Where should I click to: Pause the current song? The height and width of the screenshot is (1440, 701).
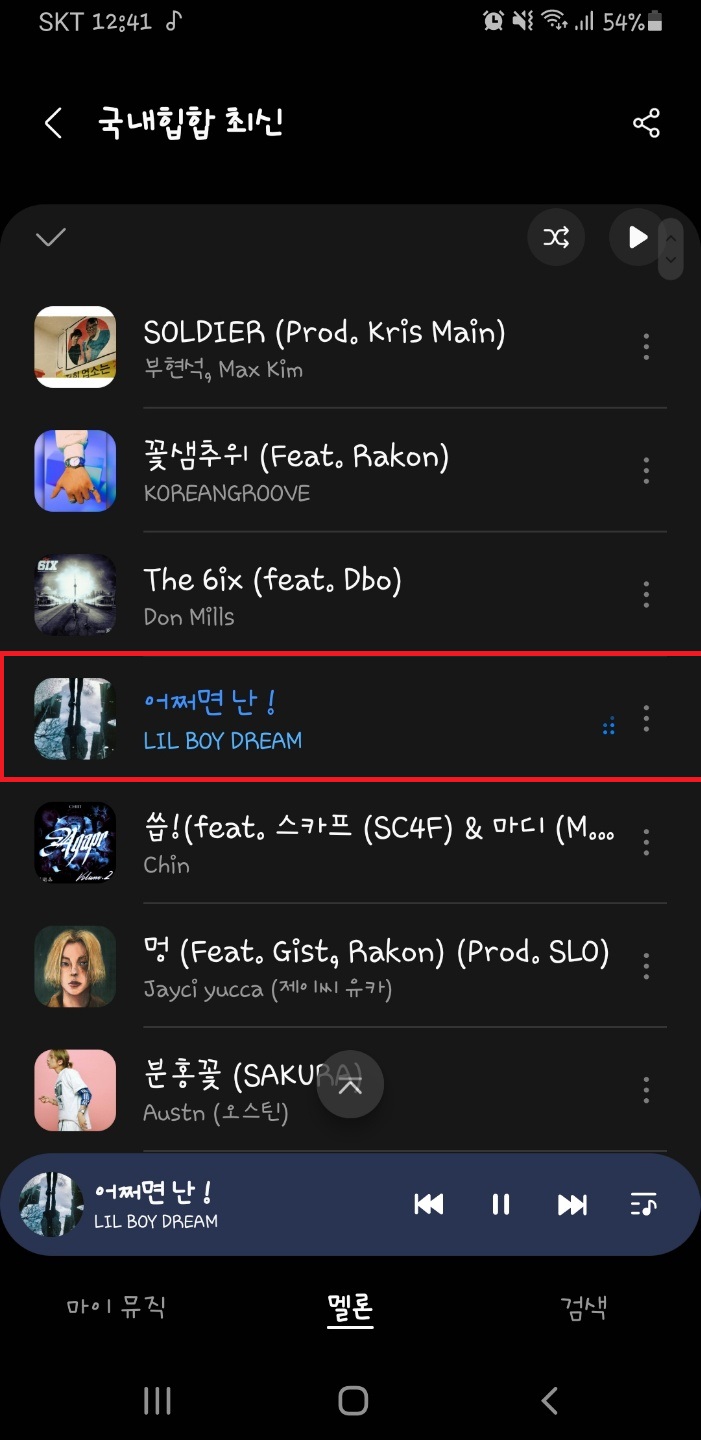[x=501, y=1205]
